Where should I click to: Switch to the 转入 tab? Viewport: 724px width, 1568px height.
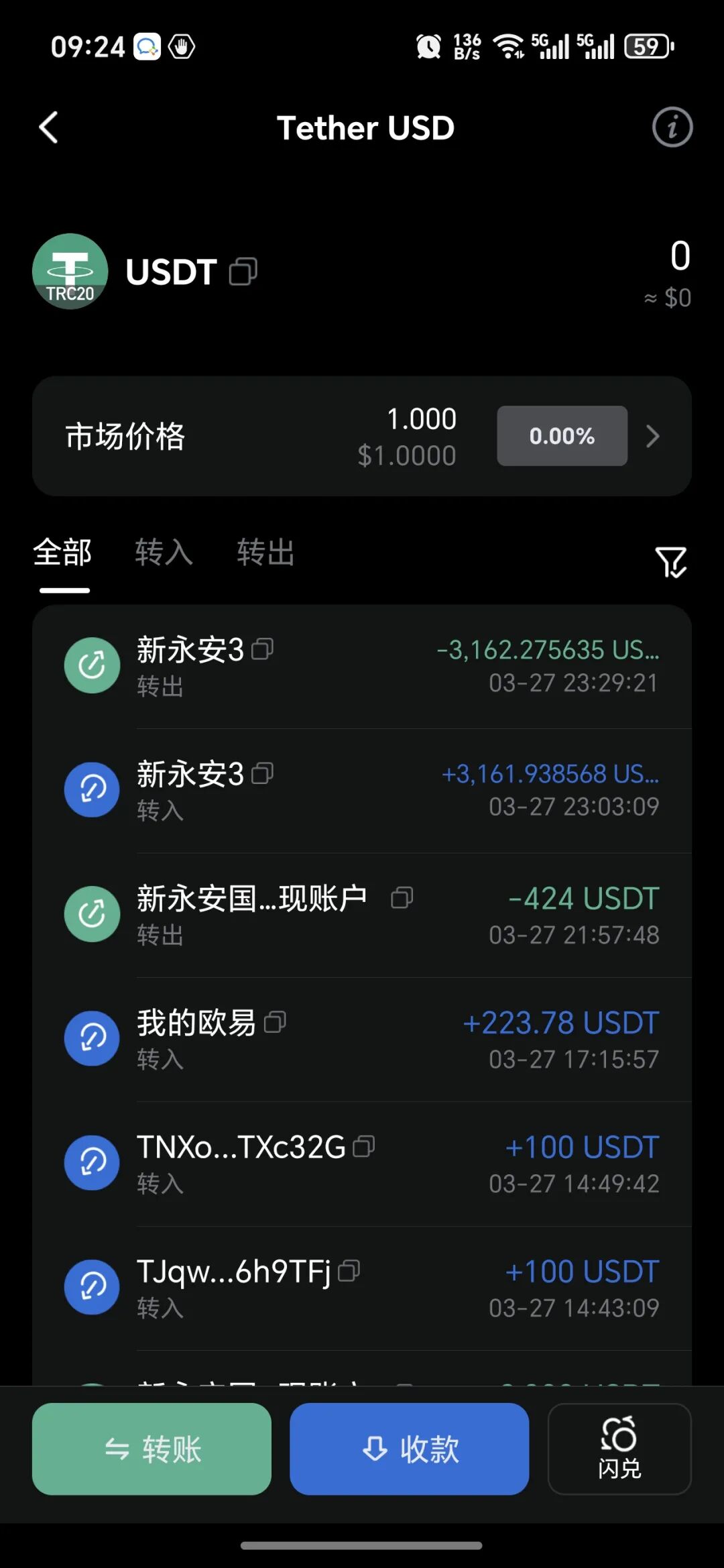[164, 553]
